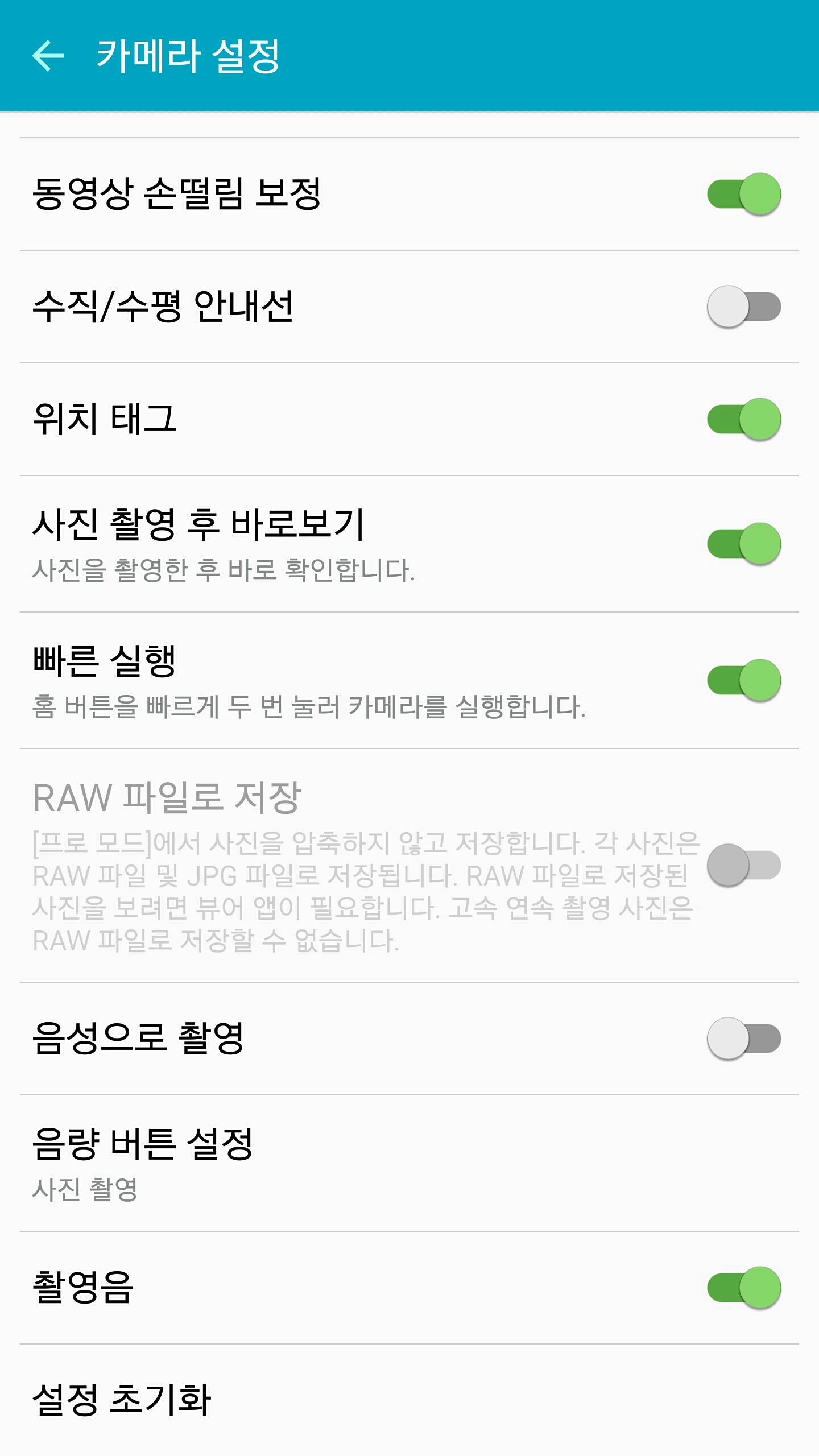Turn off 동영상 손떨림 보정

click(x=743, y=194)
